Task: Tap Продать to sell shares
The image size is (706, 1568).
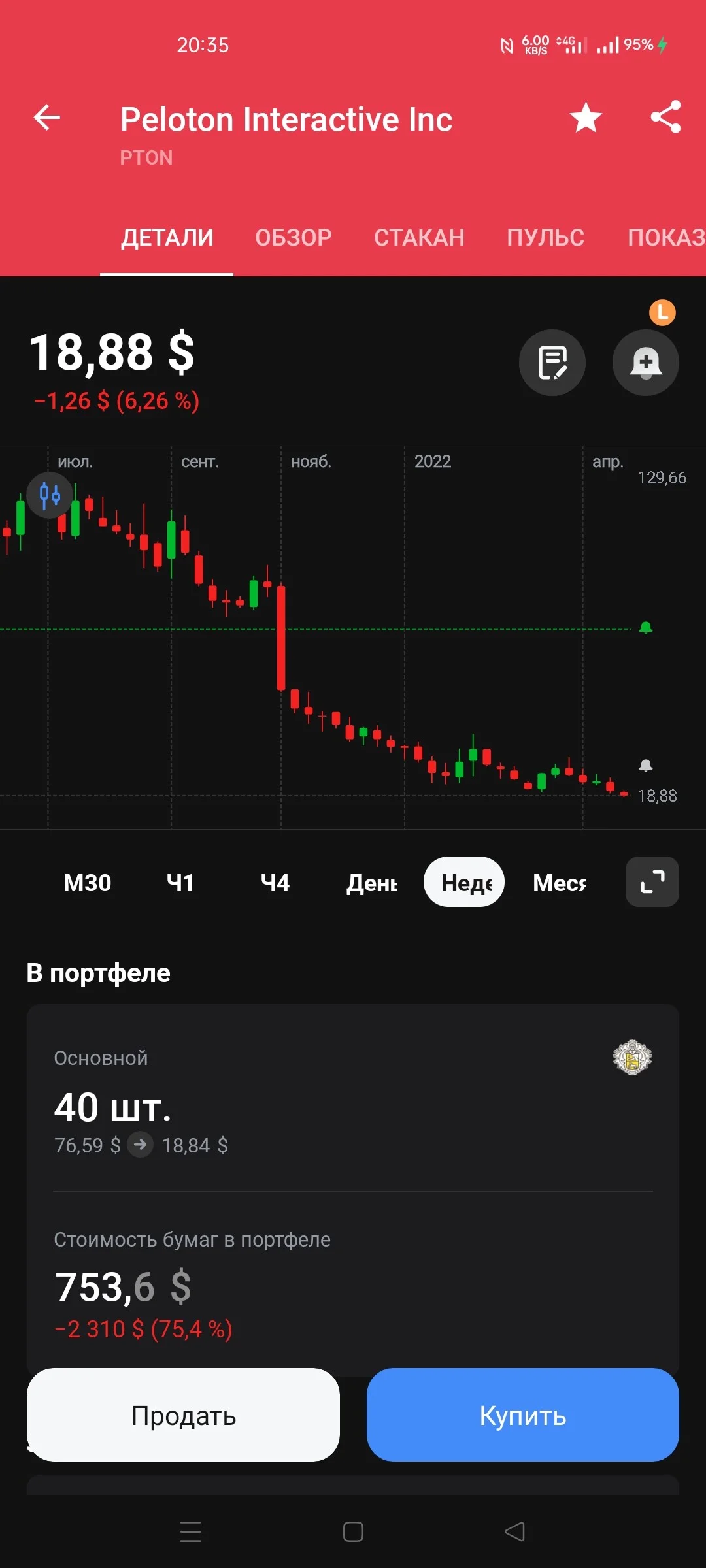Action: pos(183,1415)
